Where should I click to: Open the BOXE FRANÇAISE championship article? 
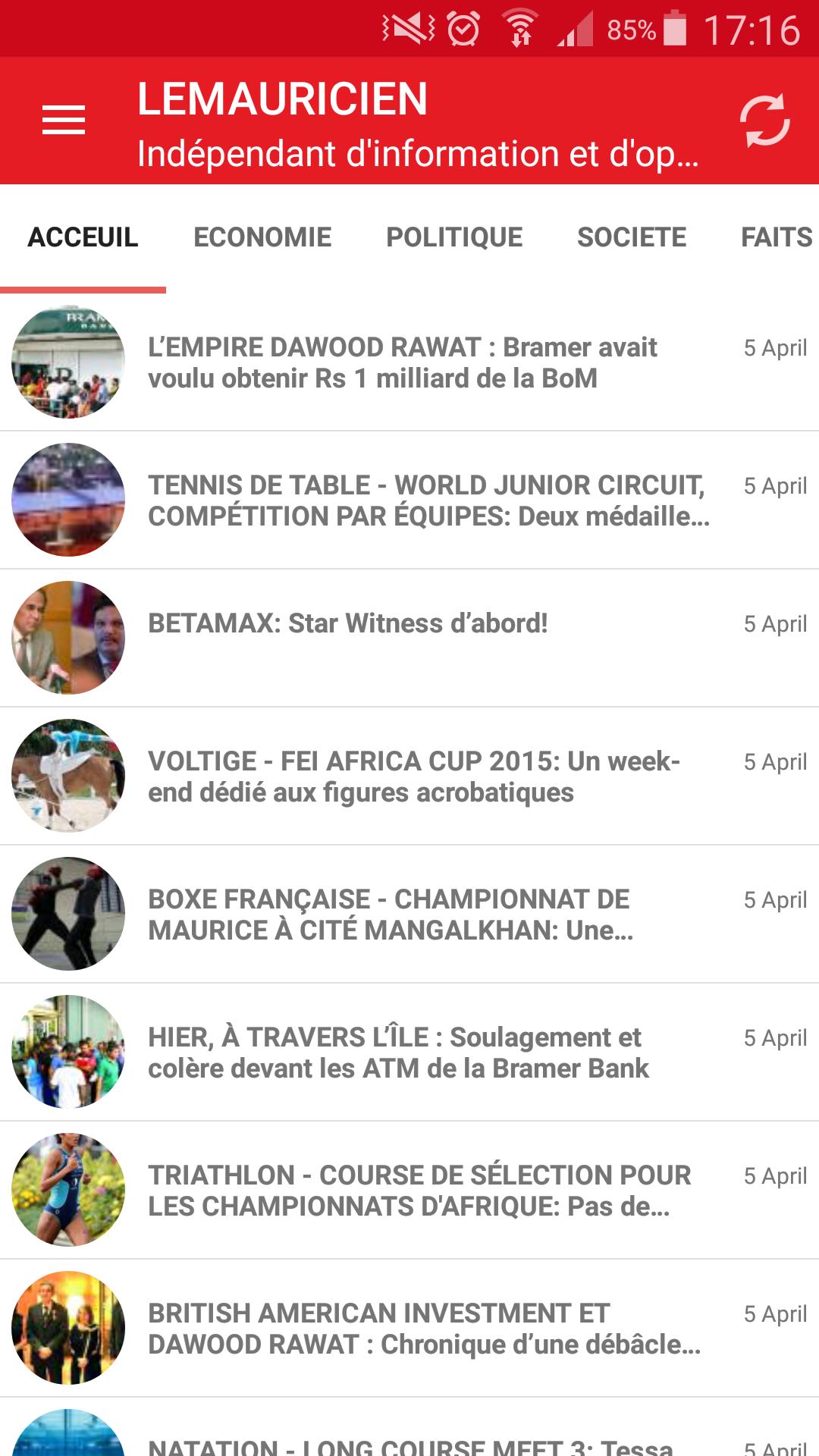click(391, 915)
